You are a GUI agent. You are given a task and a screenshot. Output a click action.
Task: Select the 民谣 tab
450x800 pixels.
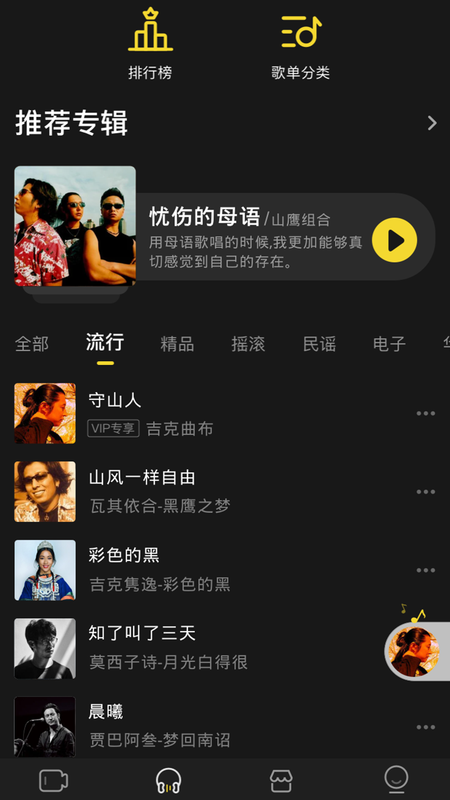319,344
